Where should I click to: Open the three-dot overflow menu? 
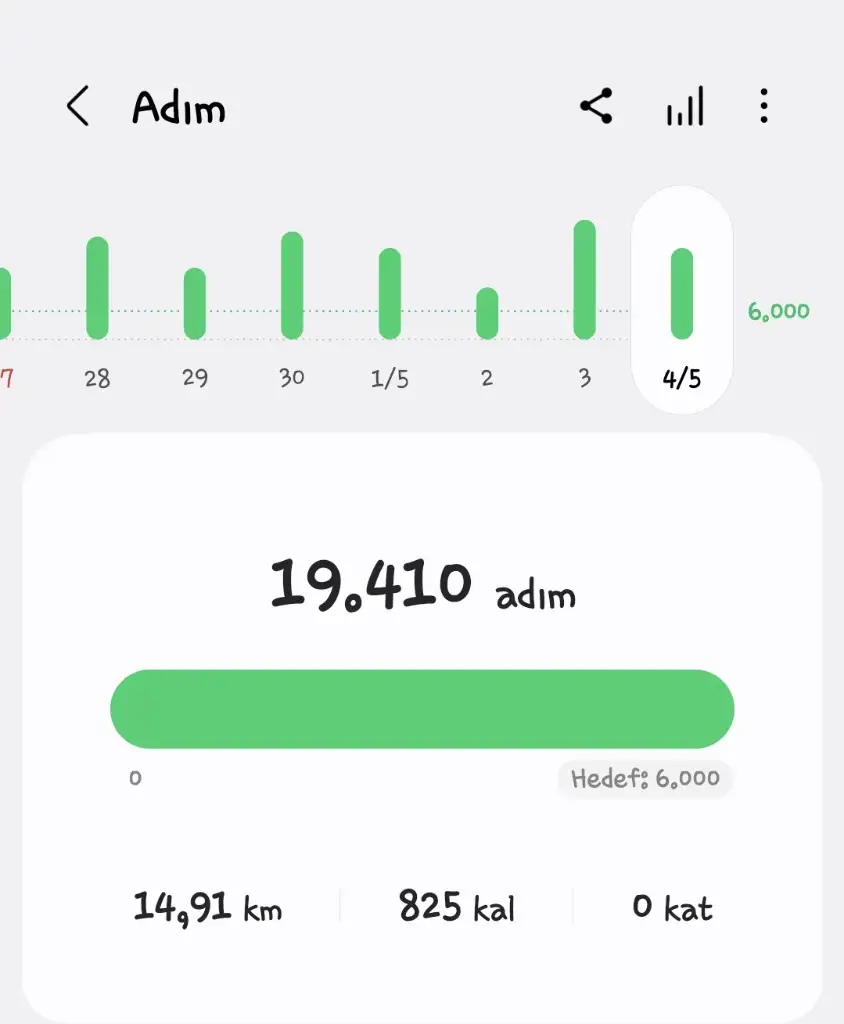(763, 106)
